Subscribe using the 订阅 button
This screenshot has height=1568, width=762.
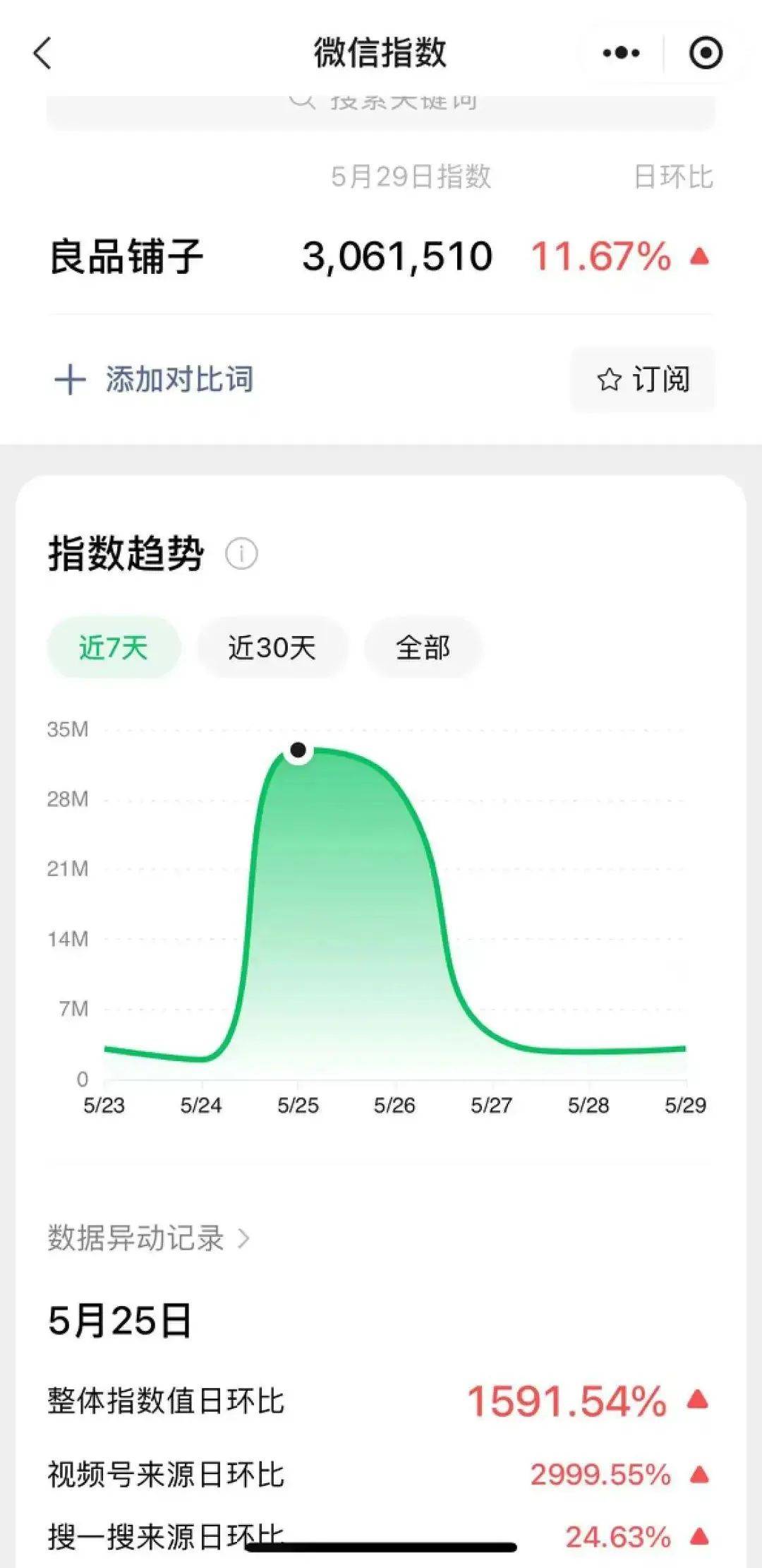tap(643, 380)
